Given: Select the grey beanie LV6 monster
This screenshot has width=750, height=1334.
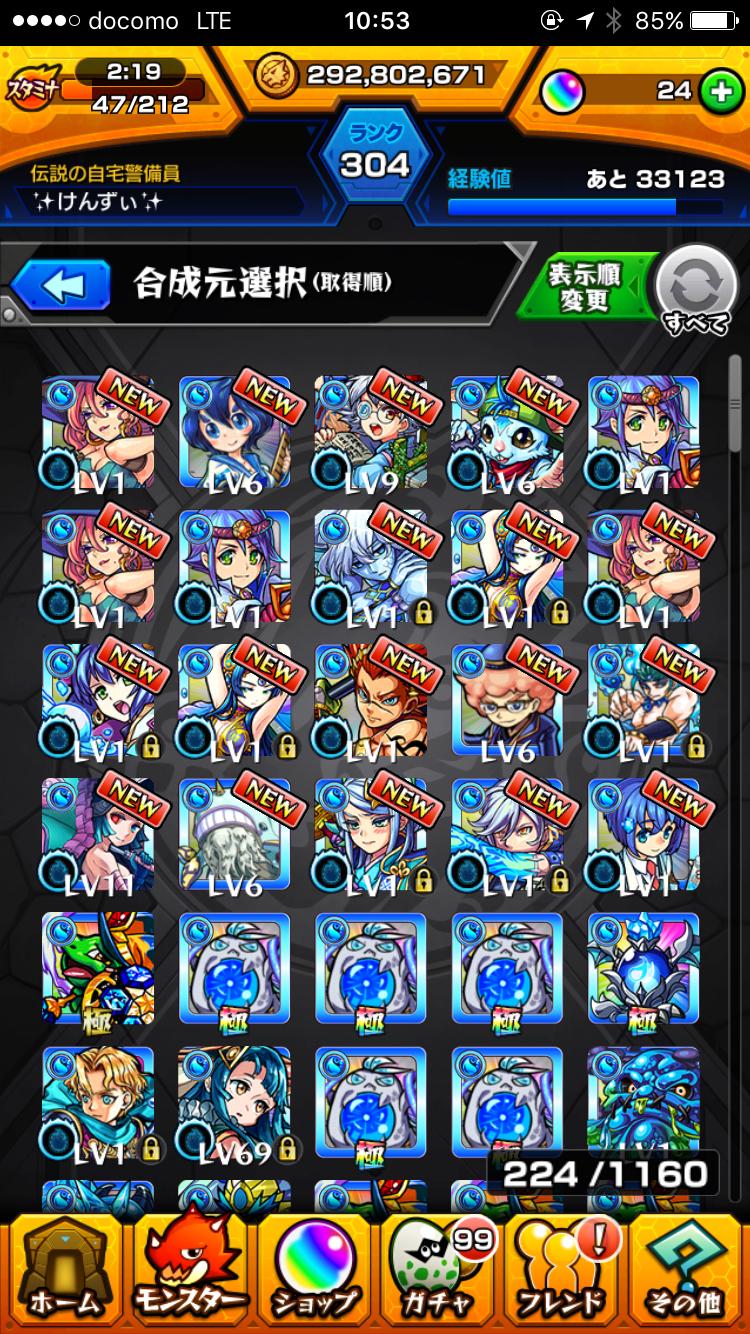Looking at the screenshot, I should tap(235, 836).
